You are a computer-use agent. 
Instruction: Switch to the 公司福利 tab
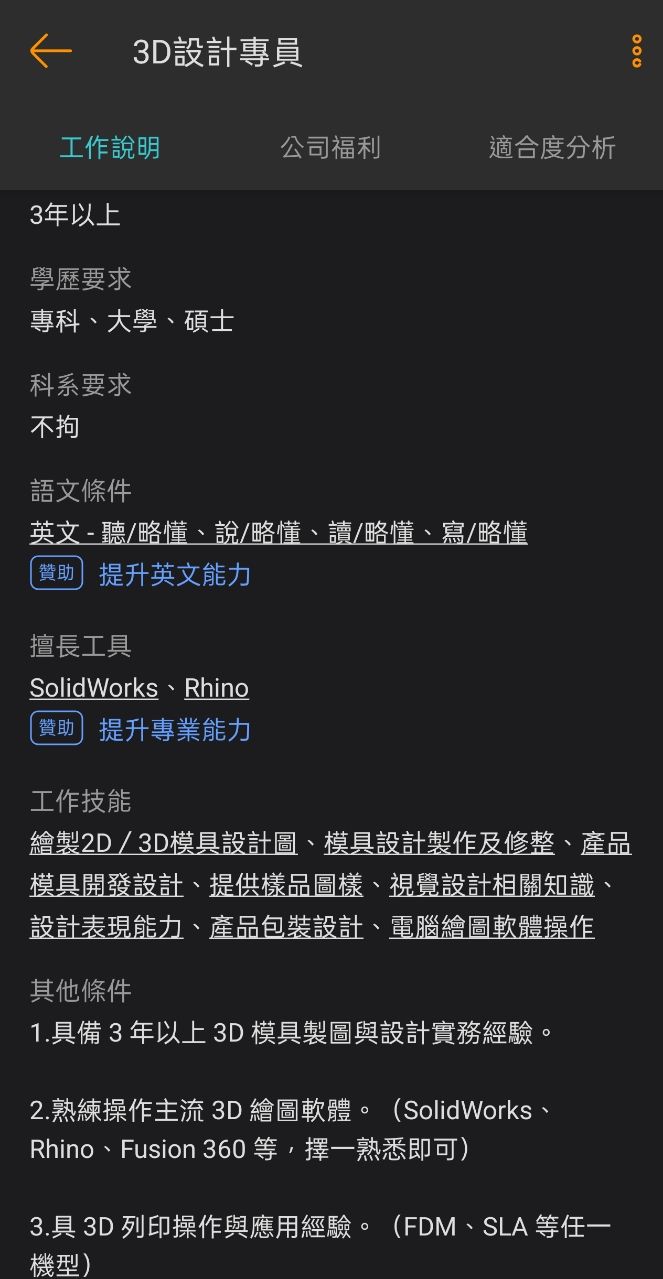click(x=330, y=148)
